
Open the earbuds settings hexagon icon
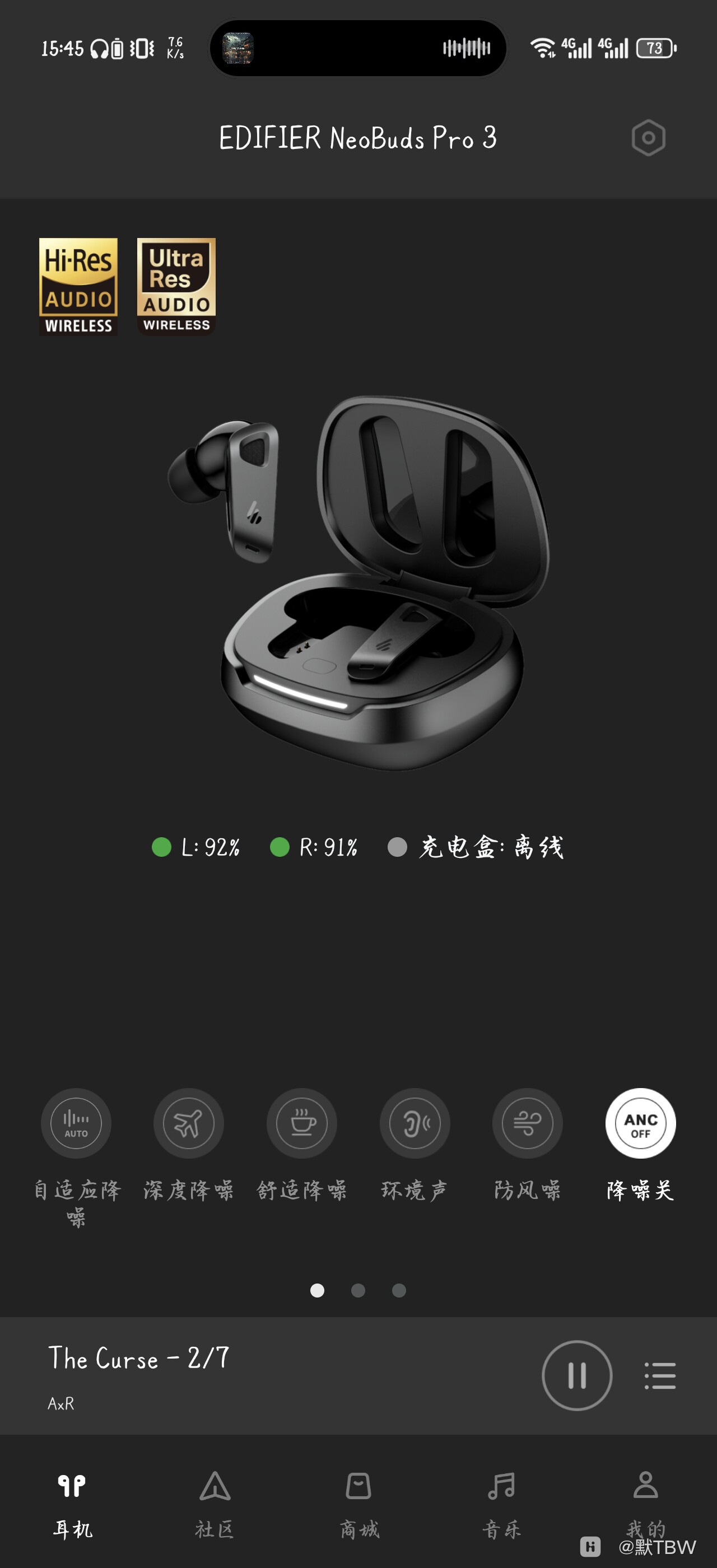[648, 138]
